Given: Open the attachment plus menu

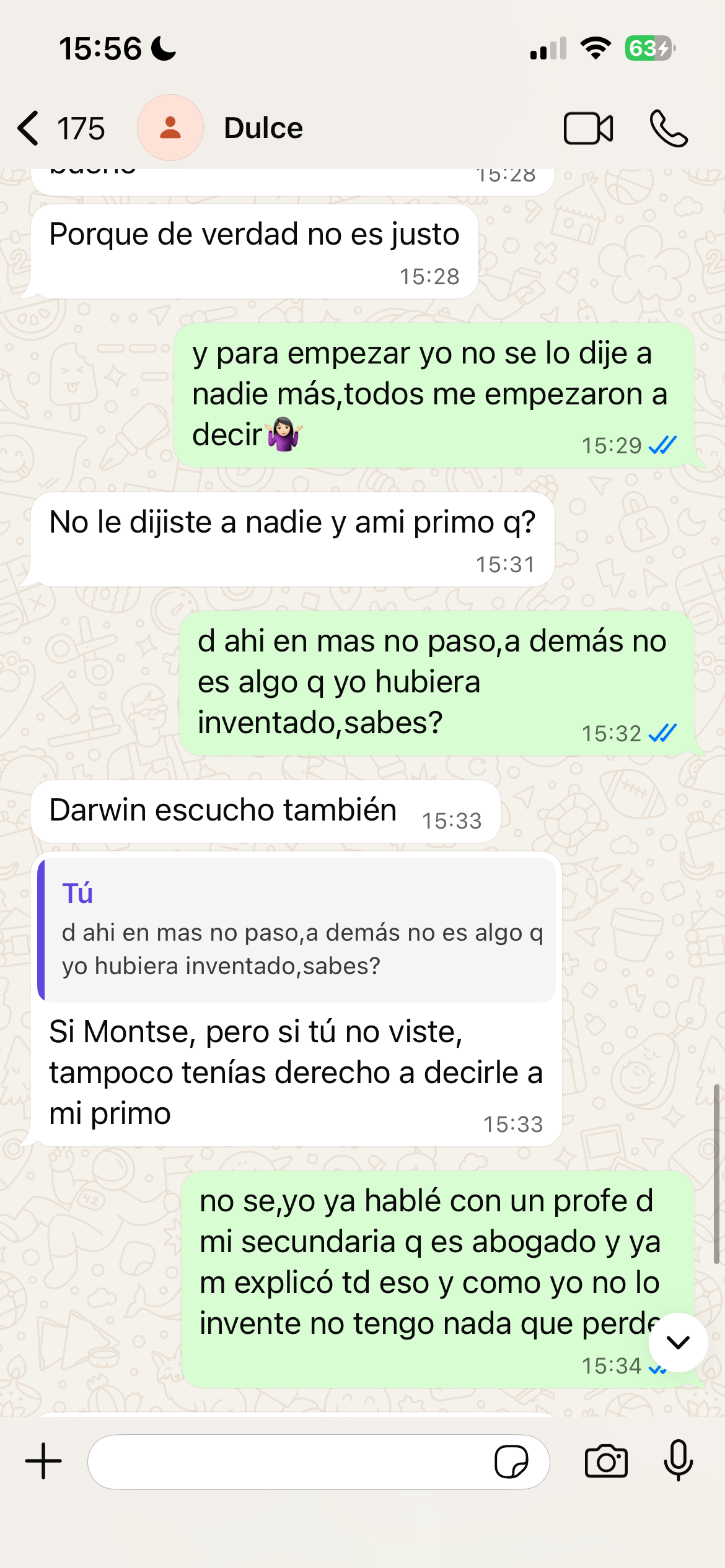Looking at the screenshot, I should pyautogui.click(x=43, y=1461).
